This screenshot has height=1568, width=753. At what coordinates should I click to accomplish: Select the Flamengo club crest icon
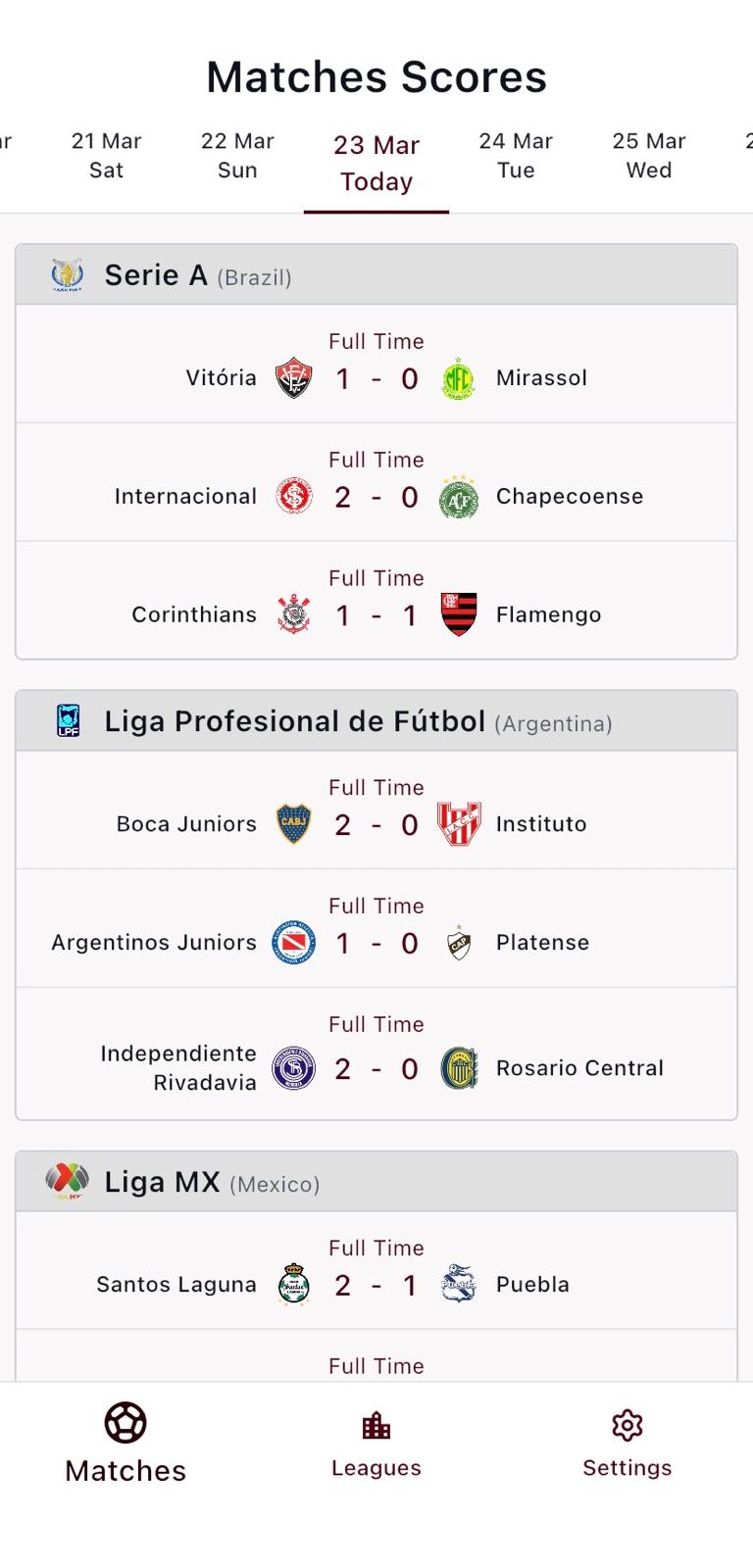click(x=457, y=614)
